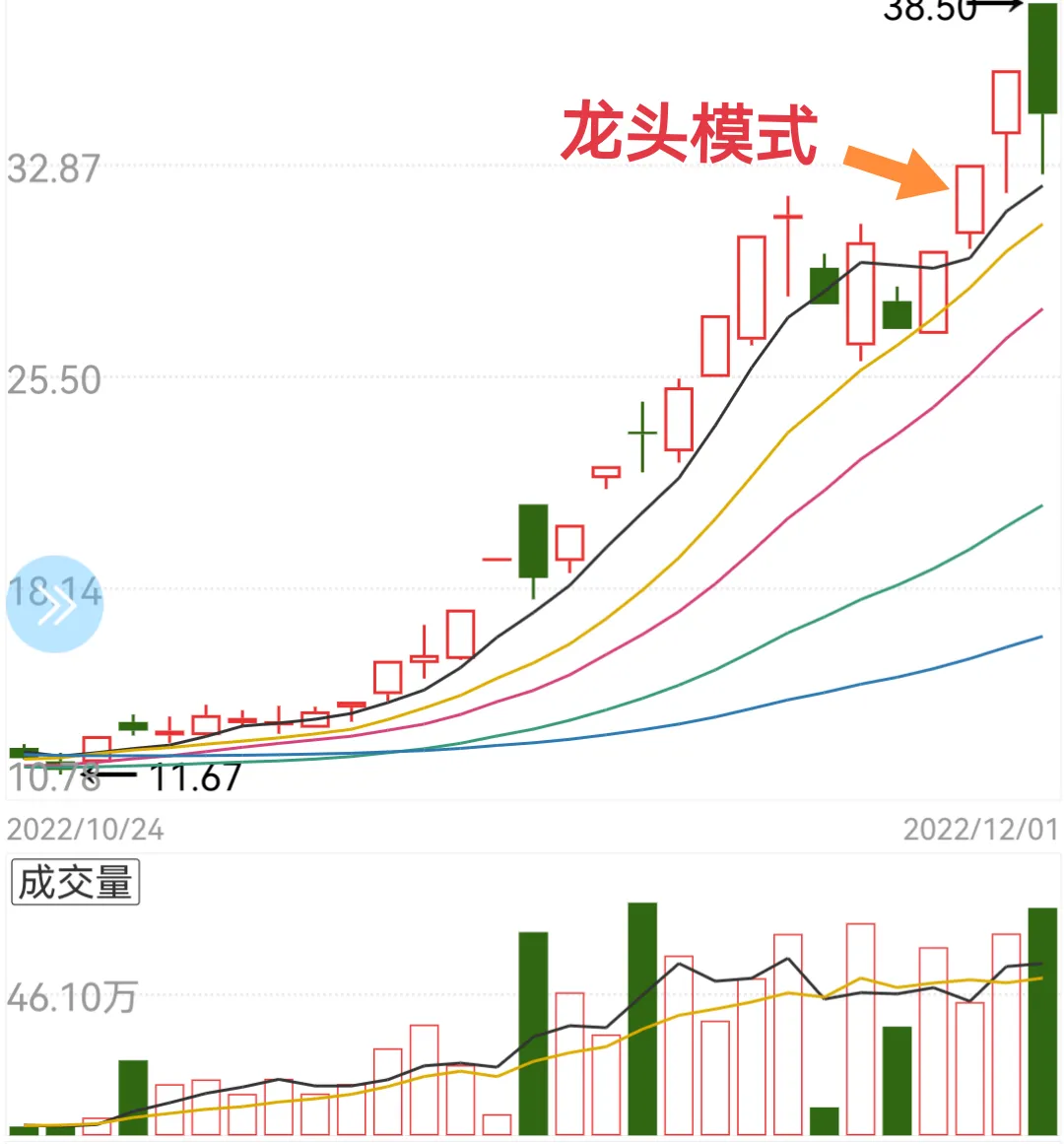Expand the chart with the double-arrow button
This screenshot has height=1144, width=1064.
[55, 604]
